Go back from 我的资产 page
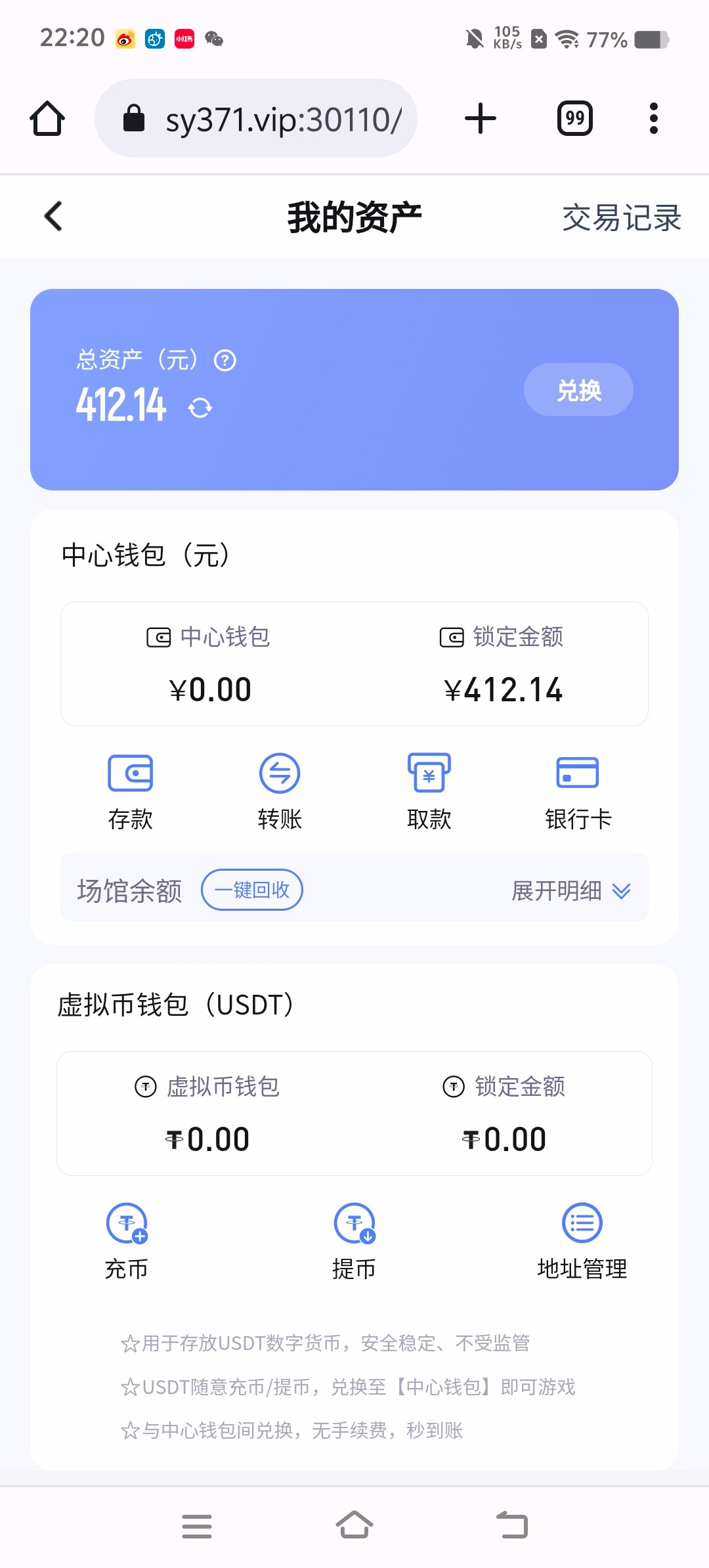This screenshot has width=709, height=1568. [x=53, y=216]
